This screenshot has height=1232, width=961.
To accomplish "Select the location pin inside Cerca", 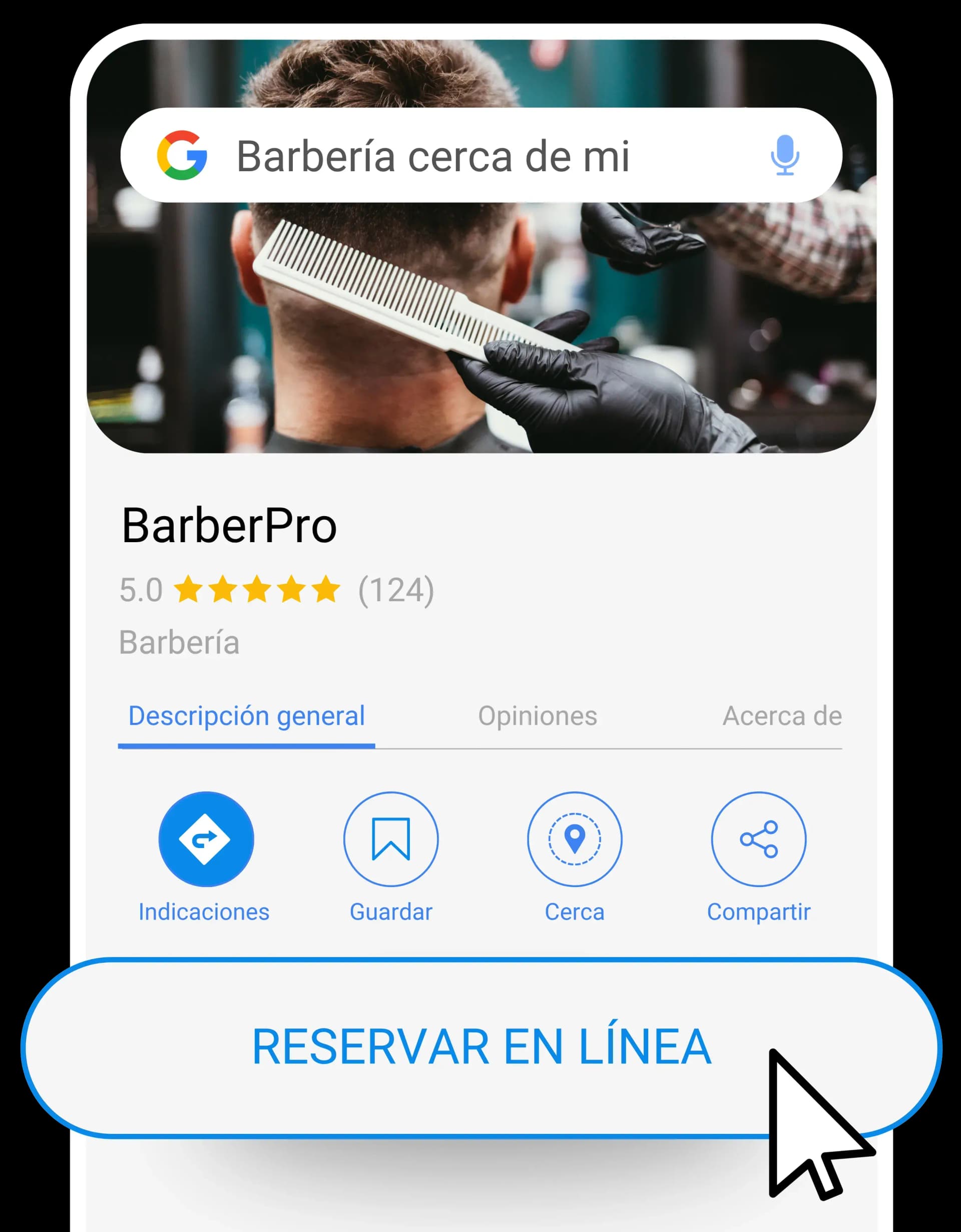I will pyautogui.click(x=575, y=839).
